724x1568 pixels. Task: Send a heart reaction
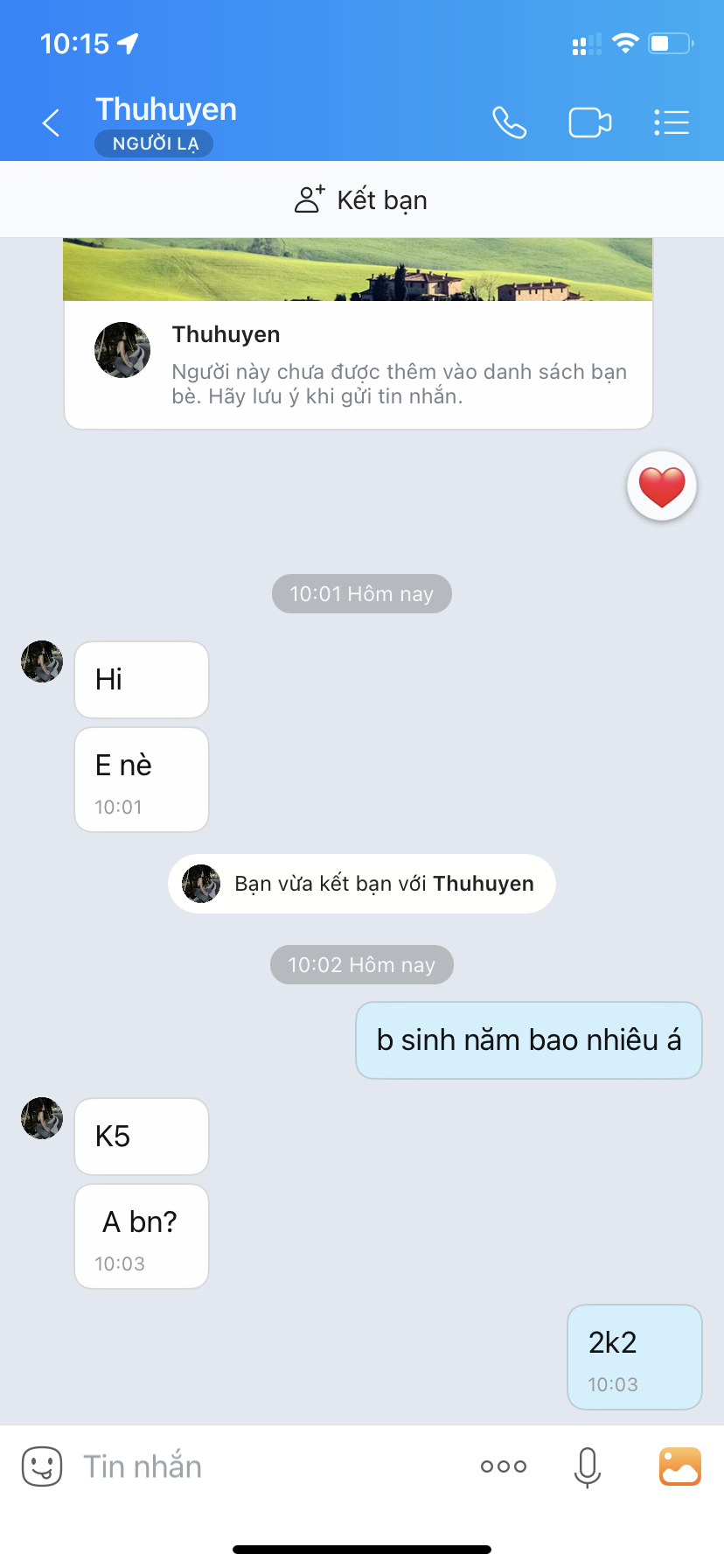tap(661, 486)
